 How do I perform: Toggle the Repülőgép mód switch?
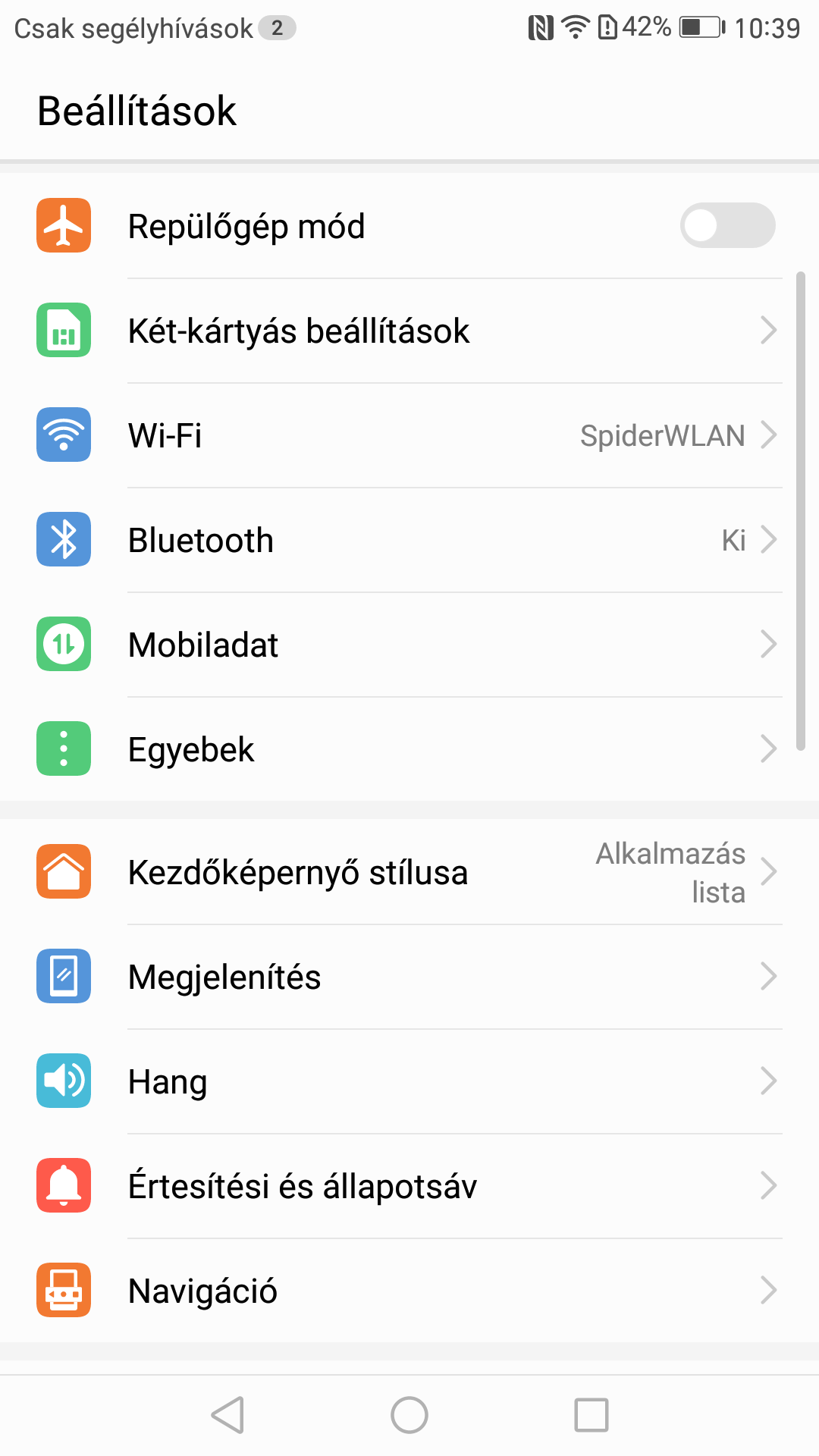726,225
